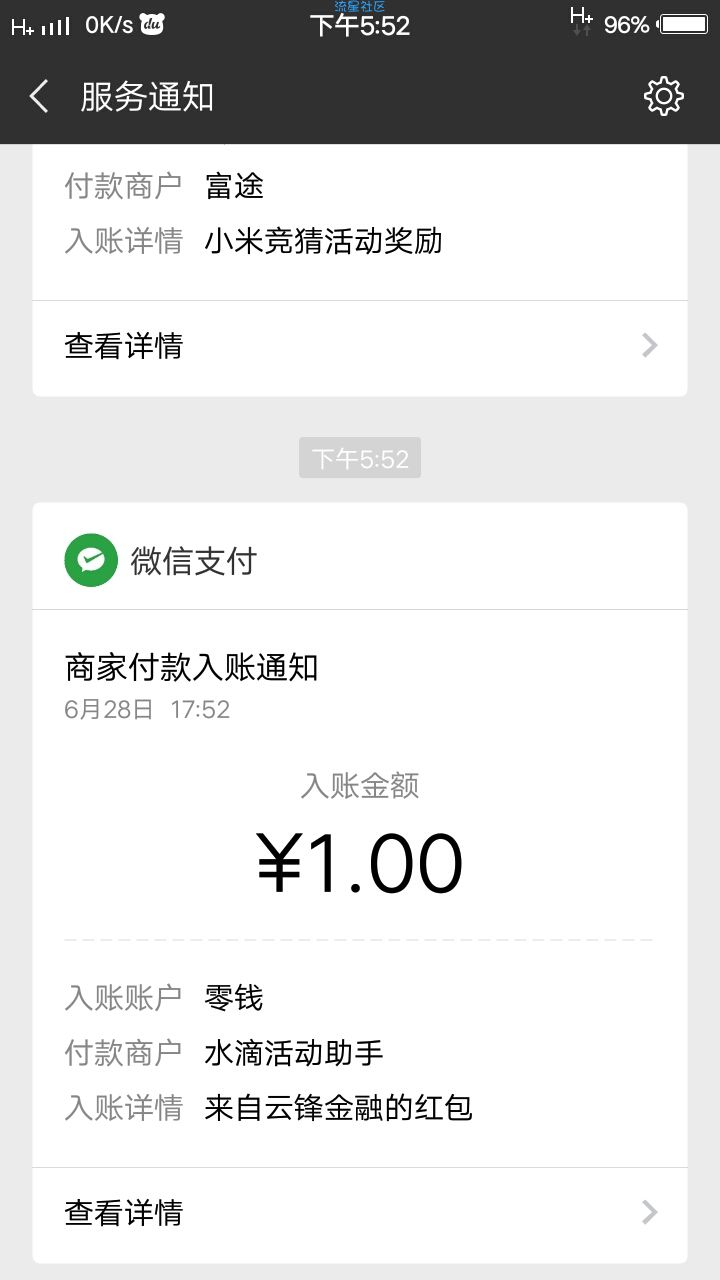
Task: Open 查看详情 for the 富途 payment
Action: click(360, 347)
